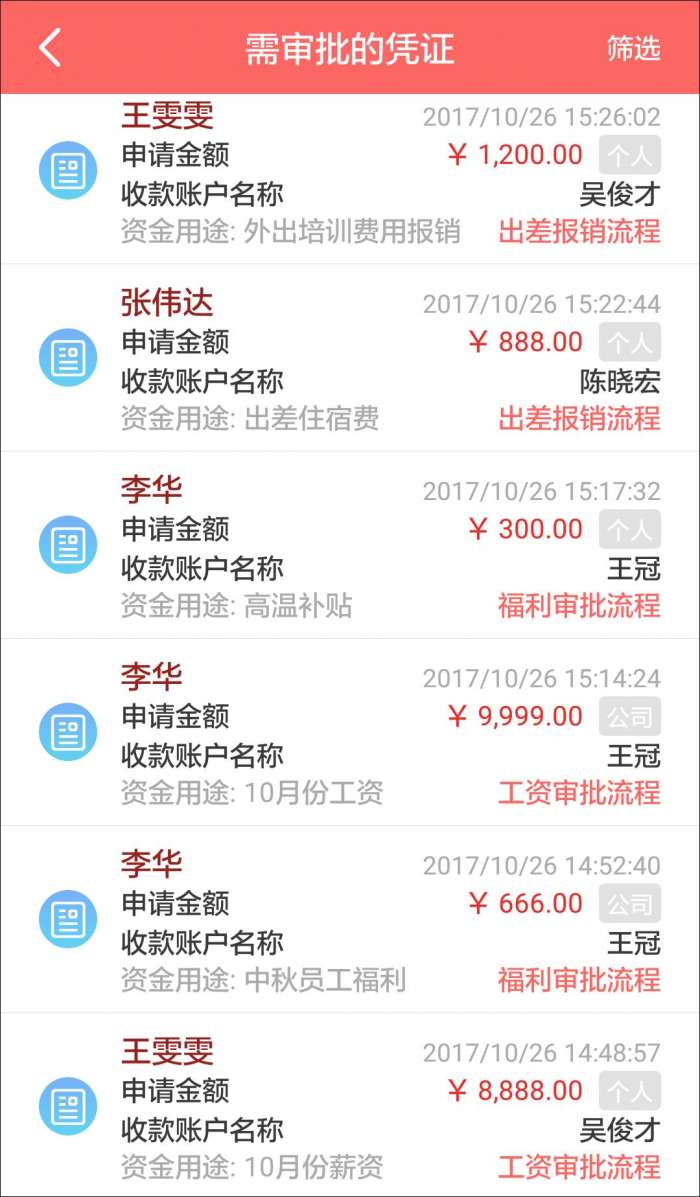Open 李华's ¥9,999.00 10月份工资 voucher

[x=350, y=734]
